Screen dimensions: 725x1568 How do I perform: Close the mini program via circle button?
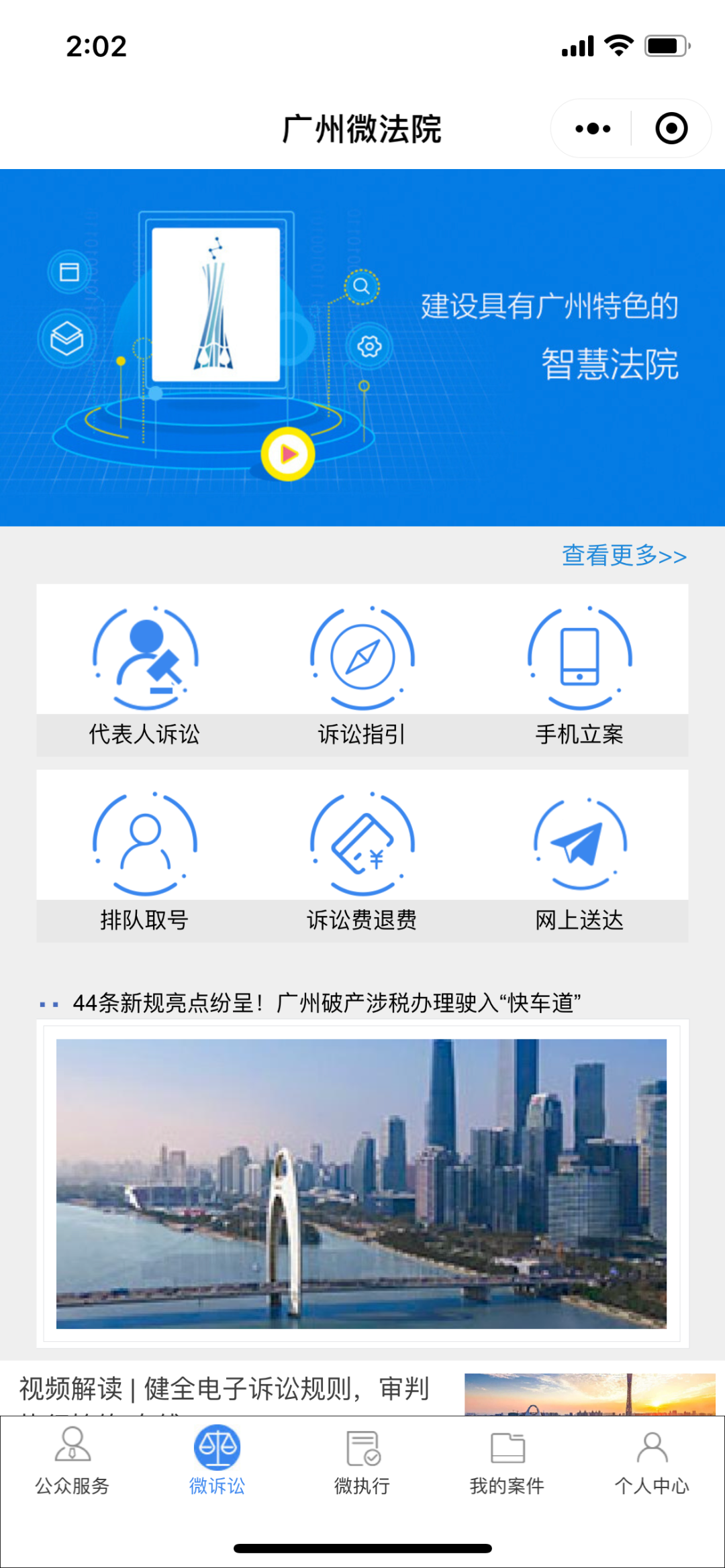click(671, 128)
